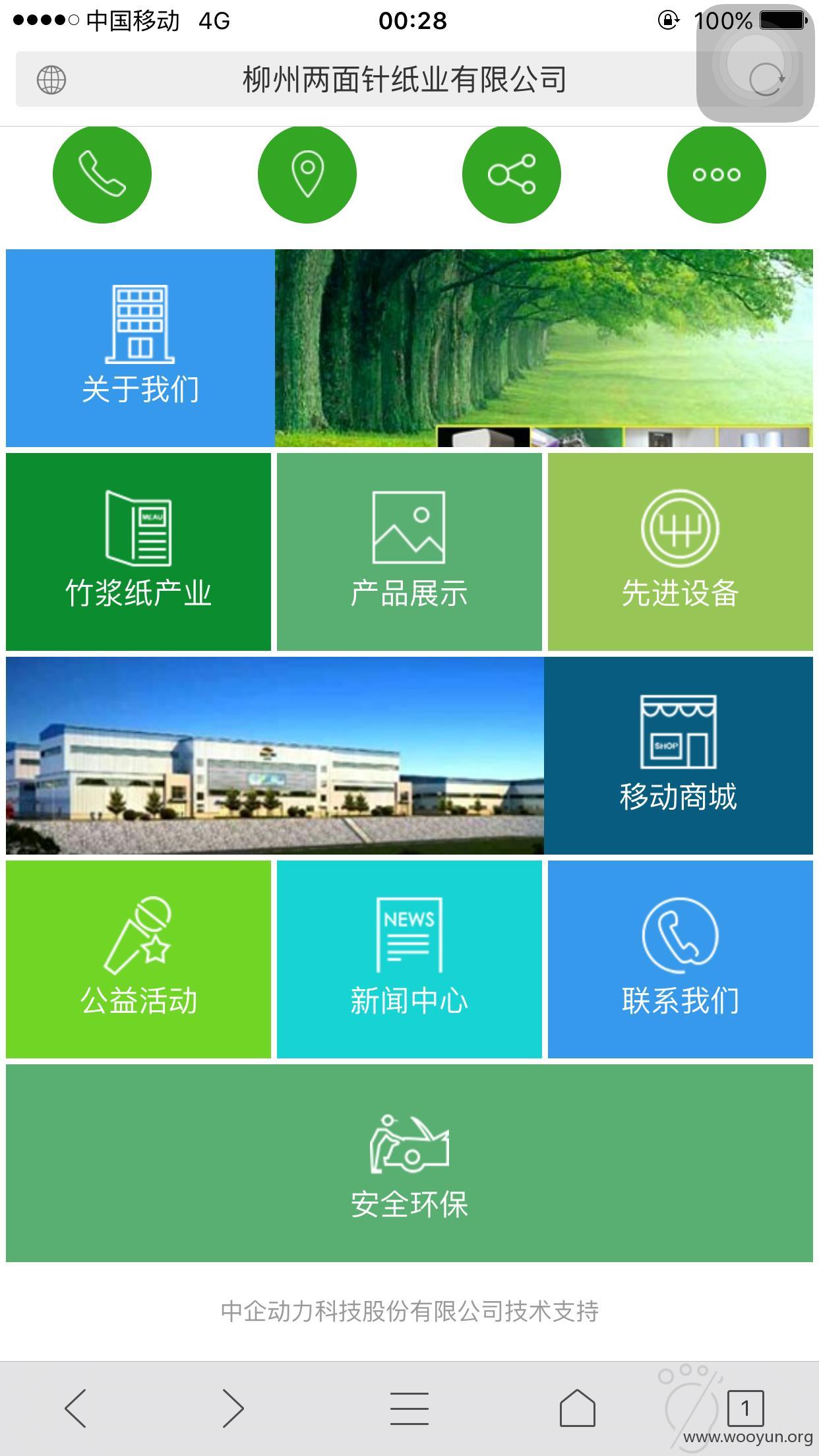The height and width of the screenshot is (1456, 819).
Task: Open the green three-dots more icon
Action: [x=717, y=174]
